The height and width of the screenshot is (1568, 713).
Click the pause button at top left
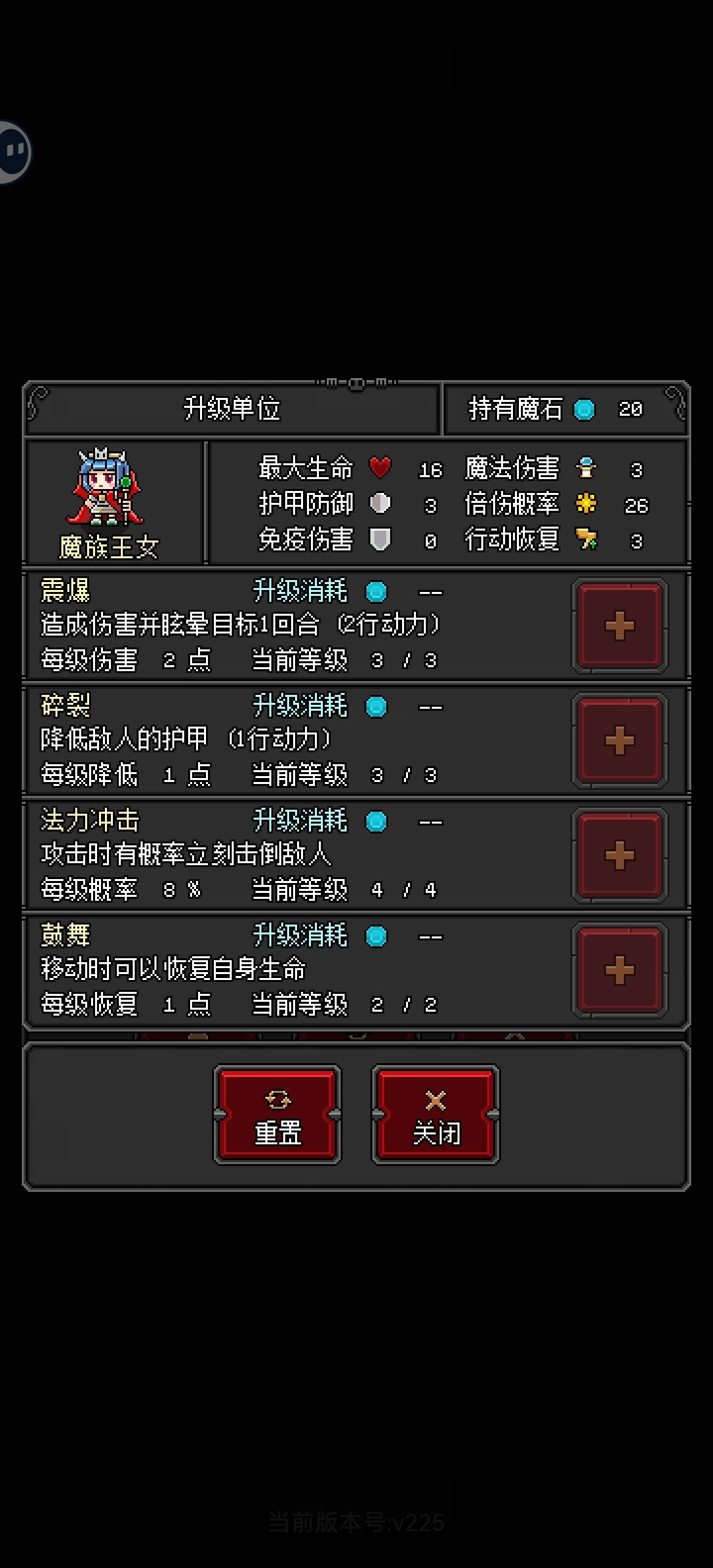pos(13,150)
